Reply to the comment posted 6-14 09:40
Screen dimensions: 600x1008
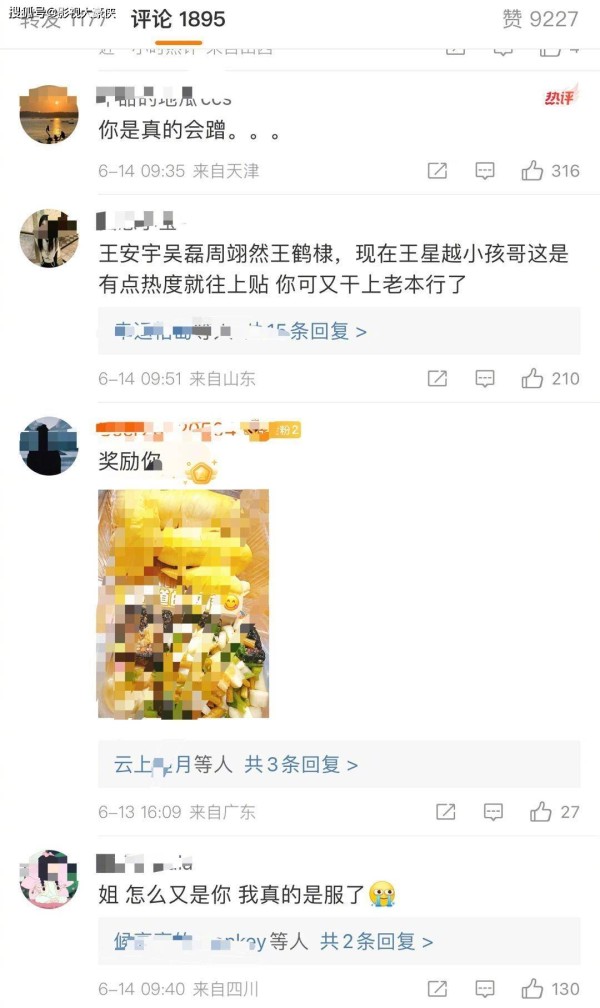point(485,988)
